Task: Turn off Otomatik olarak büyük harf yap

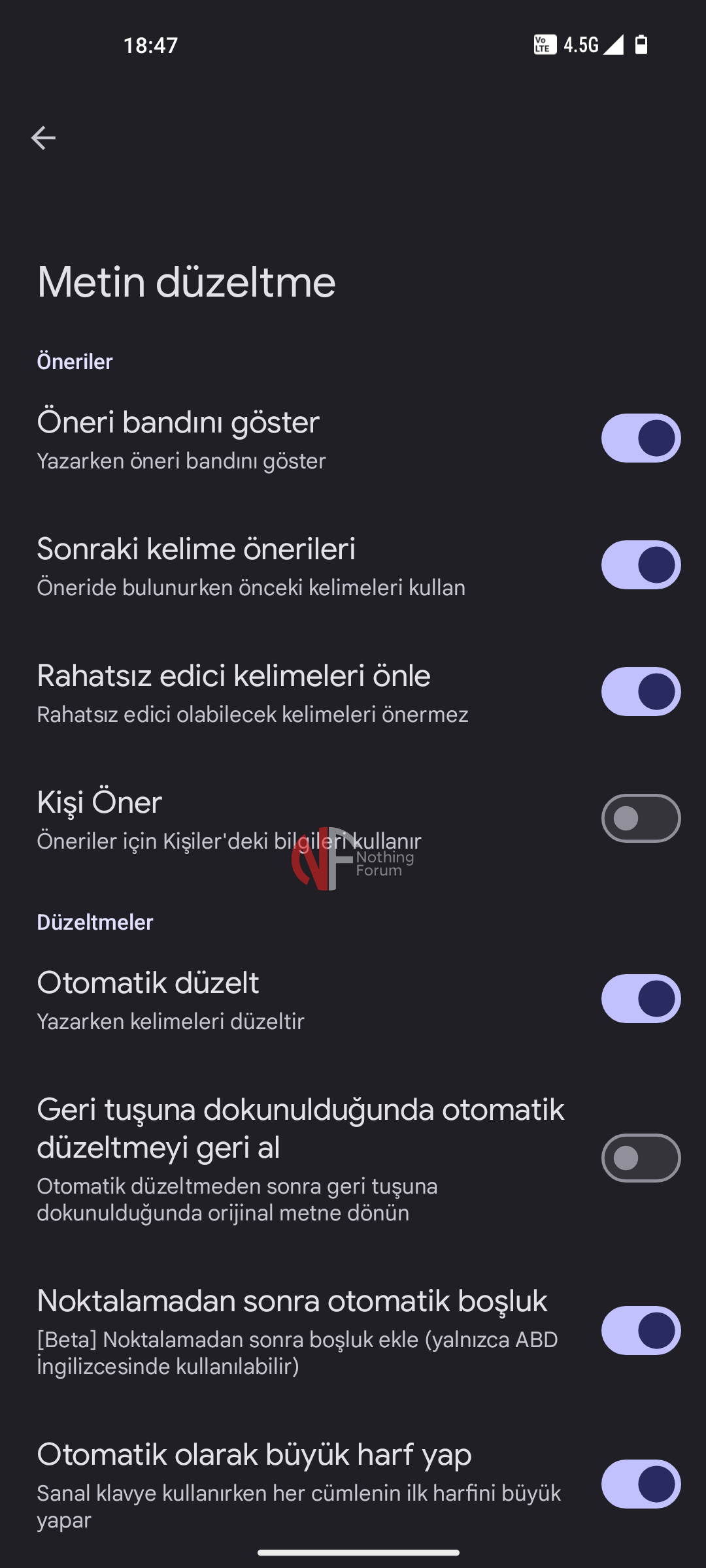Action: pyautogui.click(x=641, y=1484)
